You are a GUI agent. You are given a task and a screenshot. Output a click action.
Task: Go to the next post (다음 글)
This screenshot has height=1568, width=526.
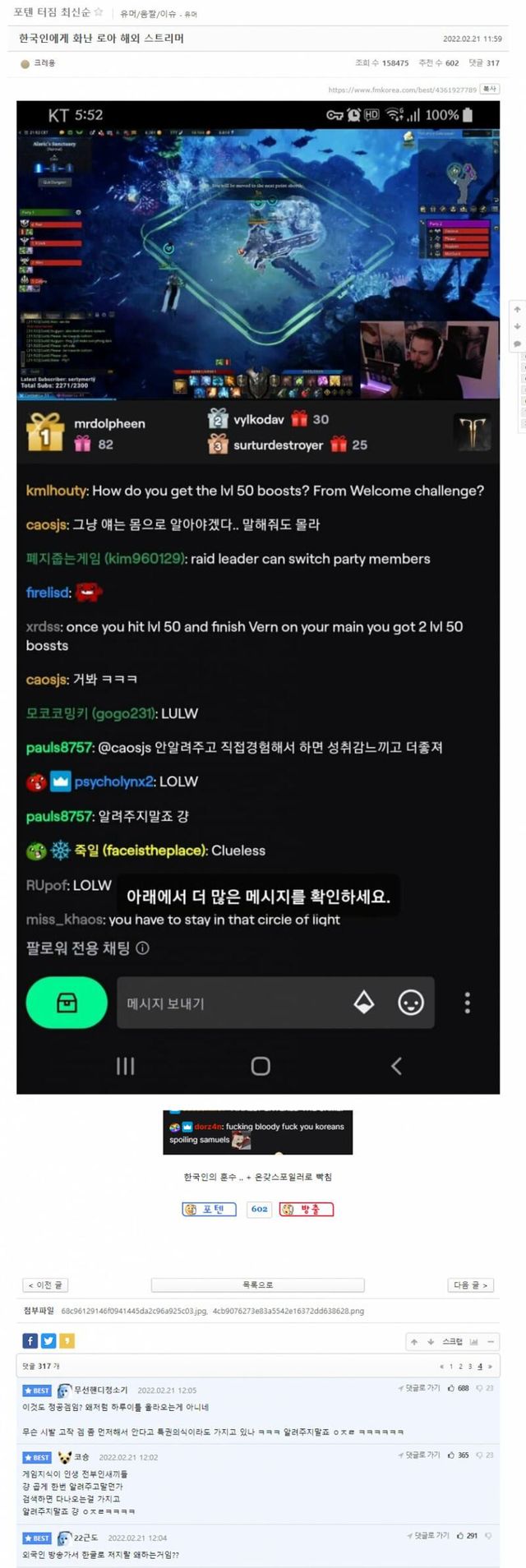(x=471, y=1284)
